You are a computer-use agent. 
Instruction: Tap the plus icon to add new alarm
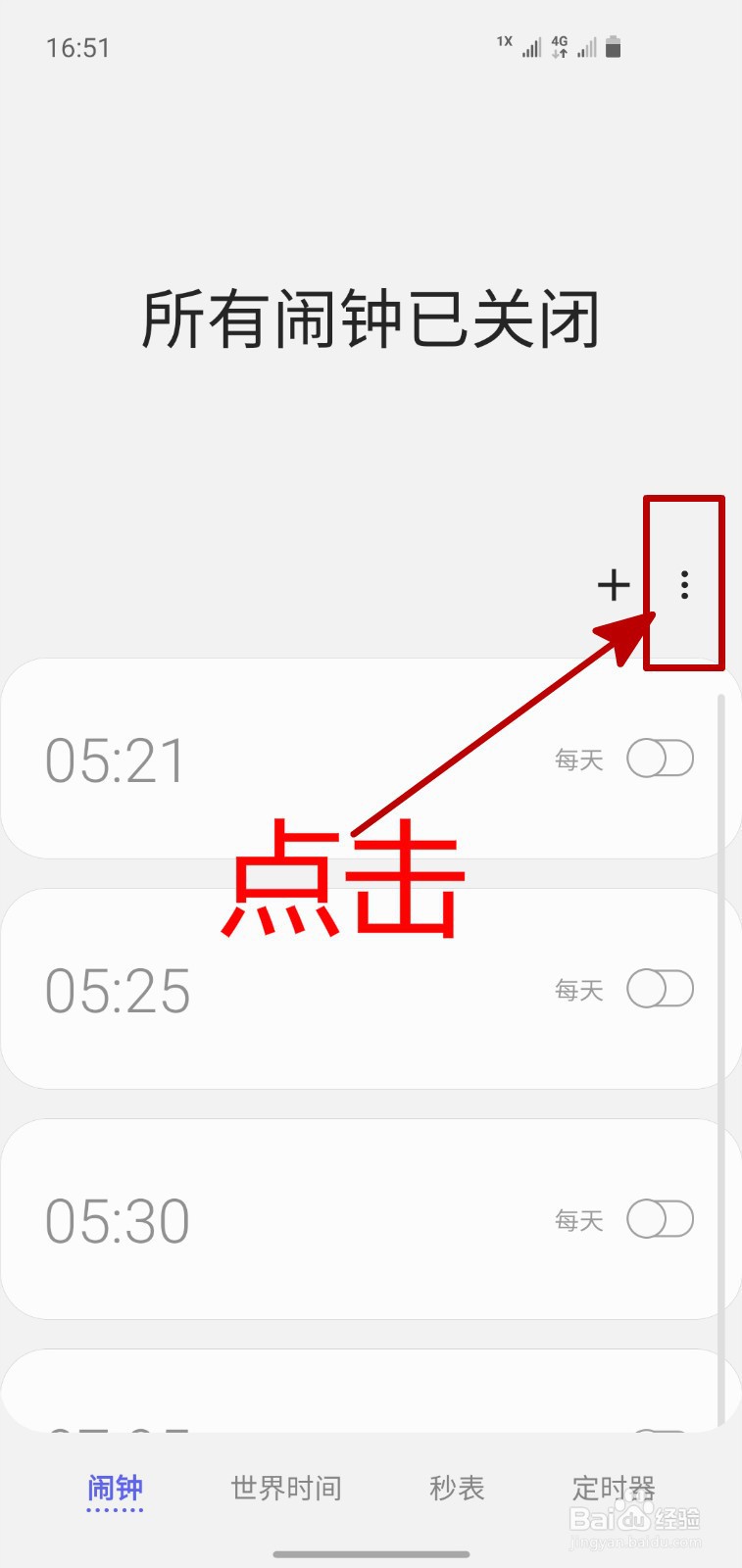614,585
